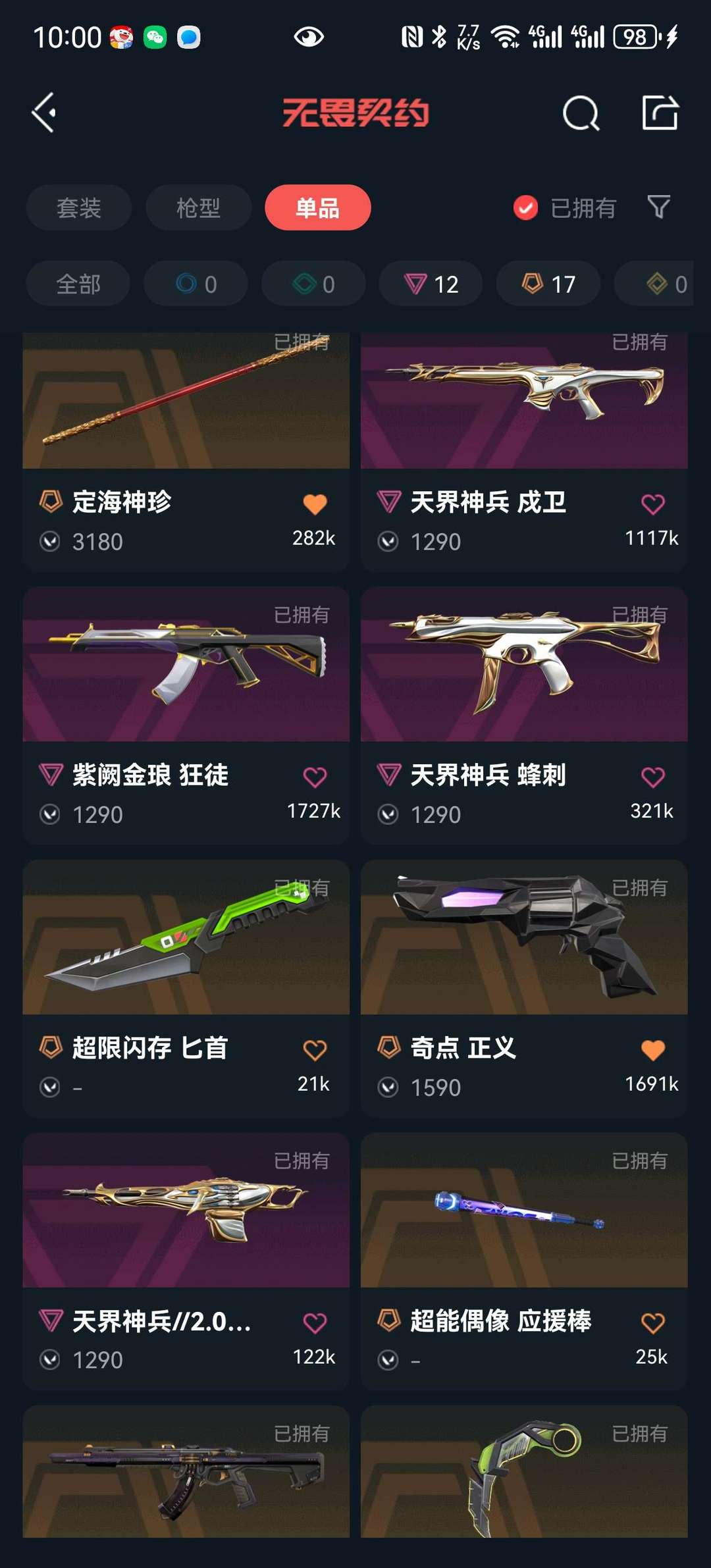Like the 天界神兵 蜂刺 skin
The height and width of the screenshot is (1568, 711).
click(x=653, y=777)
